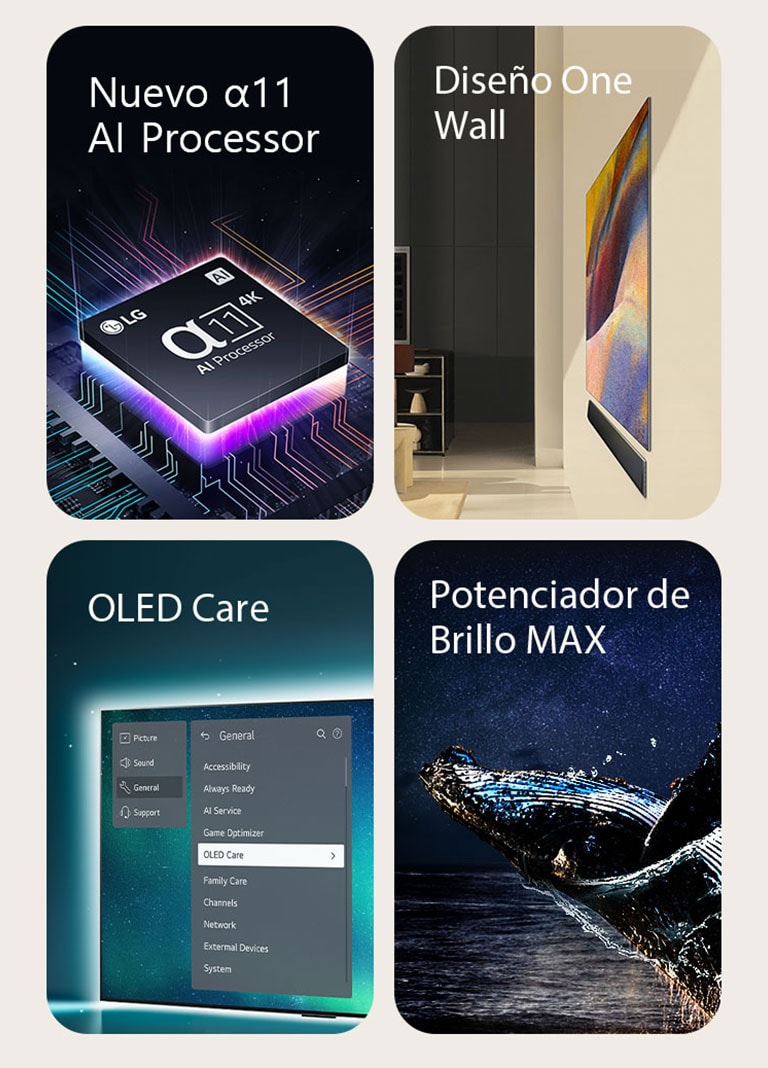The width and height of the screenshot is (768, 1068).
Task: Open the Support headset icon
Action: (x=124, y=812)
